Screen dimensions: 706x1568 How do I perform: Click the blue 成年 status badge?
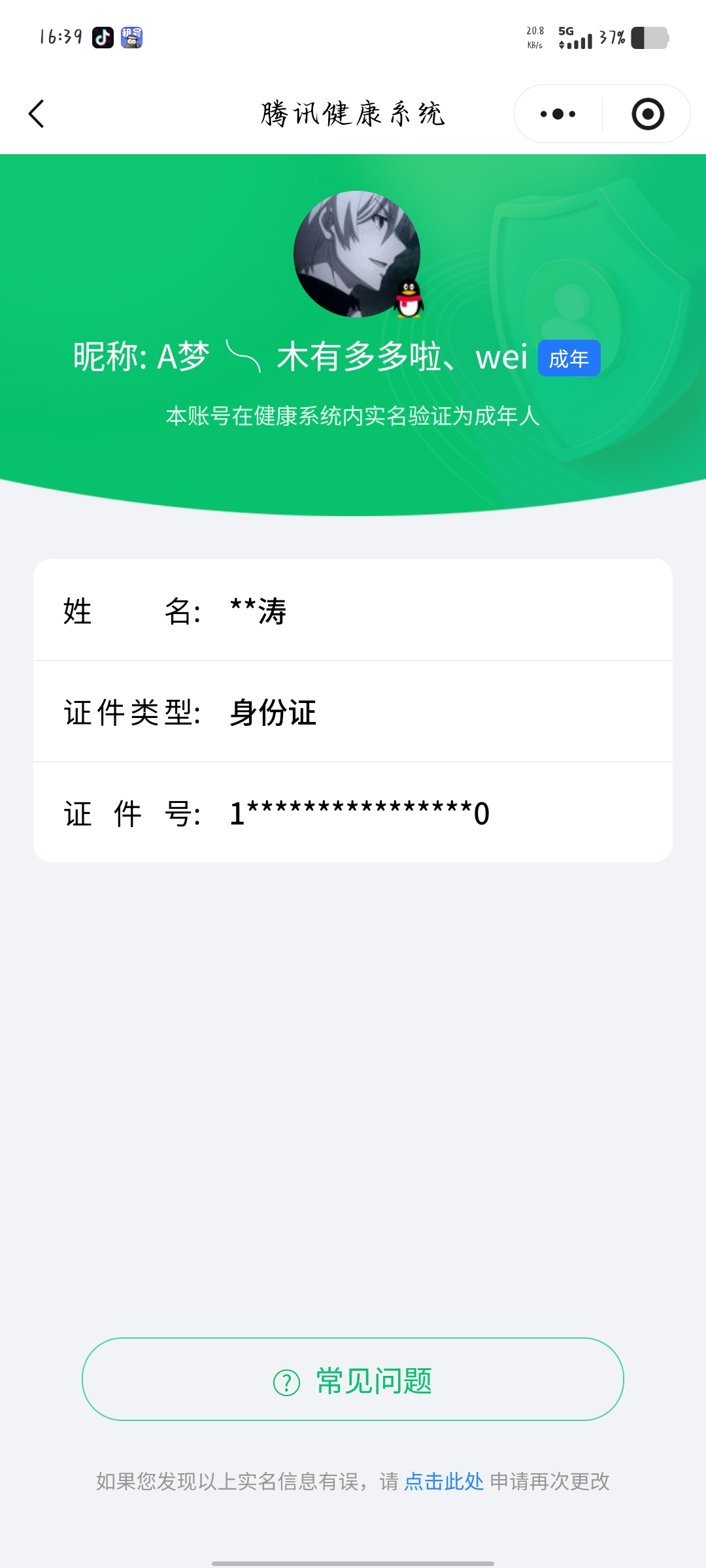coord(568,358)
